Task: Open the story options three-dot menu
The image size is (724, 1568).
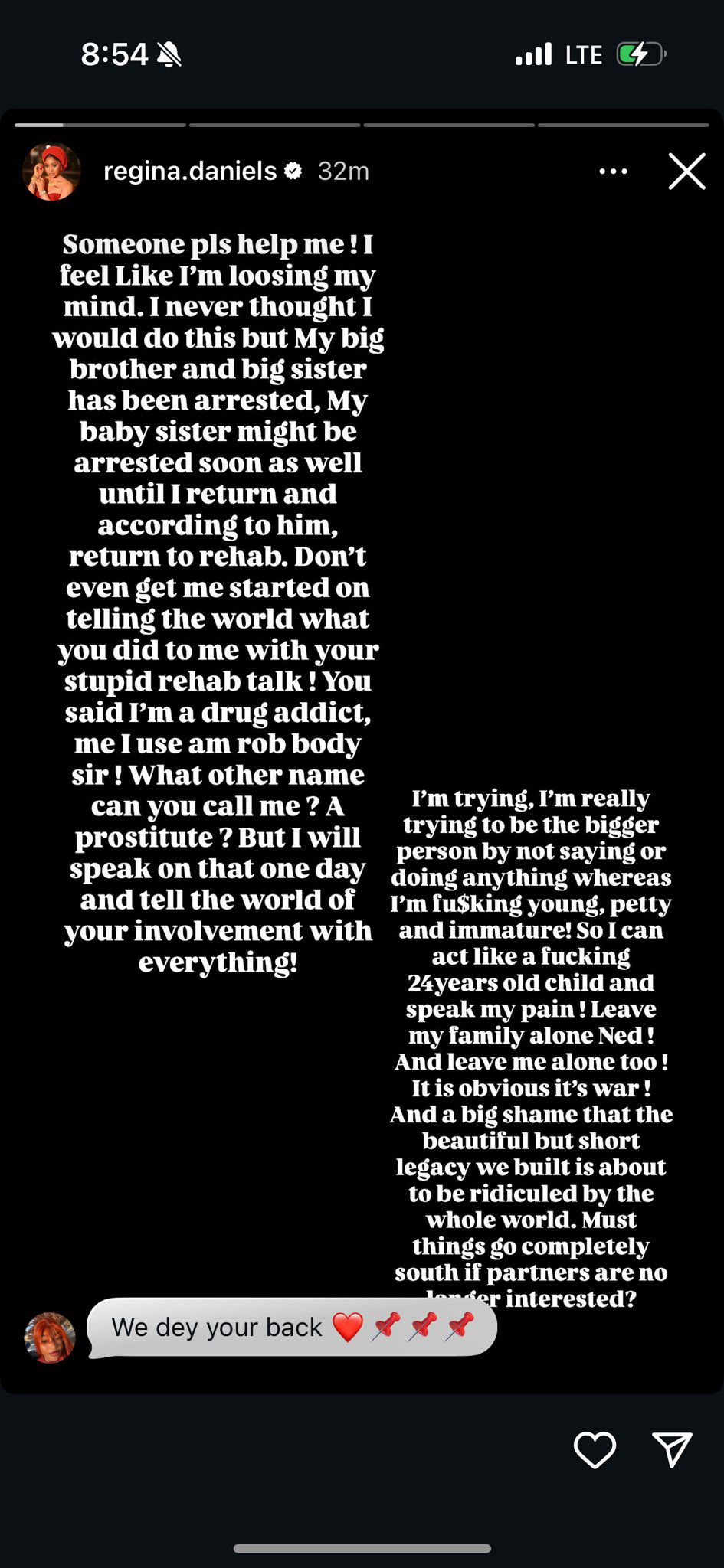Action: (613, 171)
